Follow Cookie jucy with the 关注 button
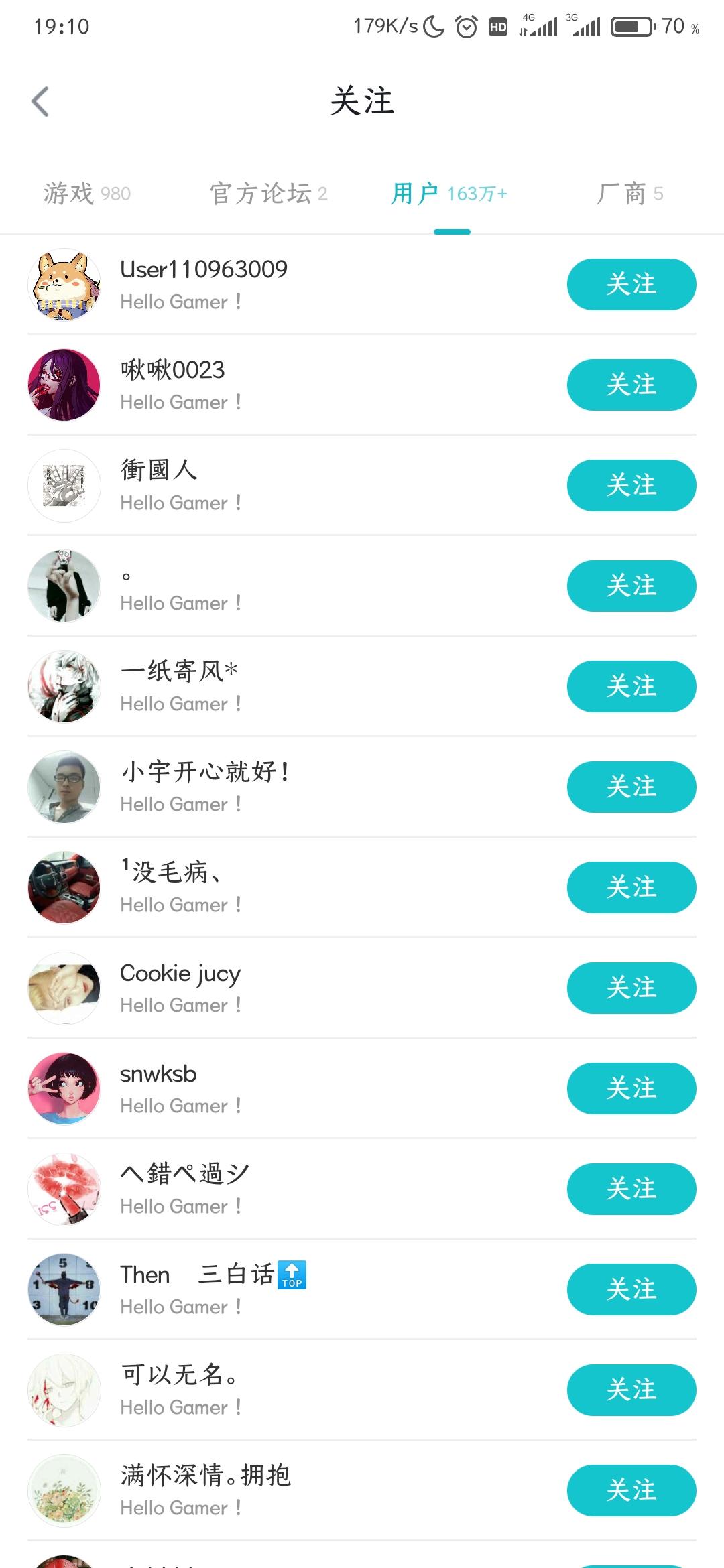Viewport: 724px width, 1568px height. (x=631, y=988)
